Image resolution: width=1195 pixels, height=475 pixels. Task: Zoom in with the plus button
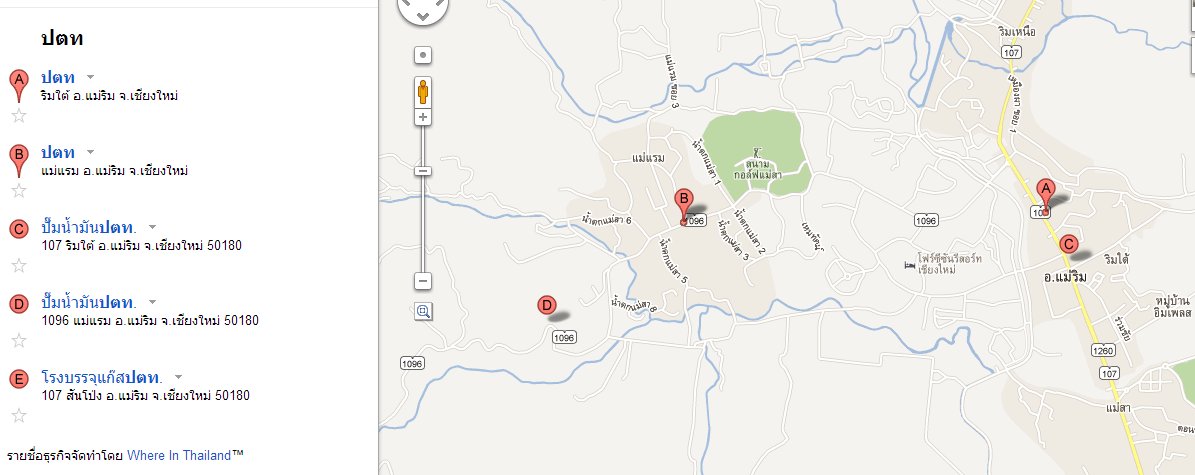point(423,117)
